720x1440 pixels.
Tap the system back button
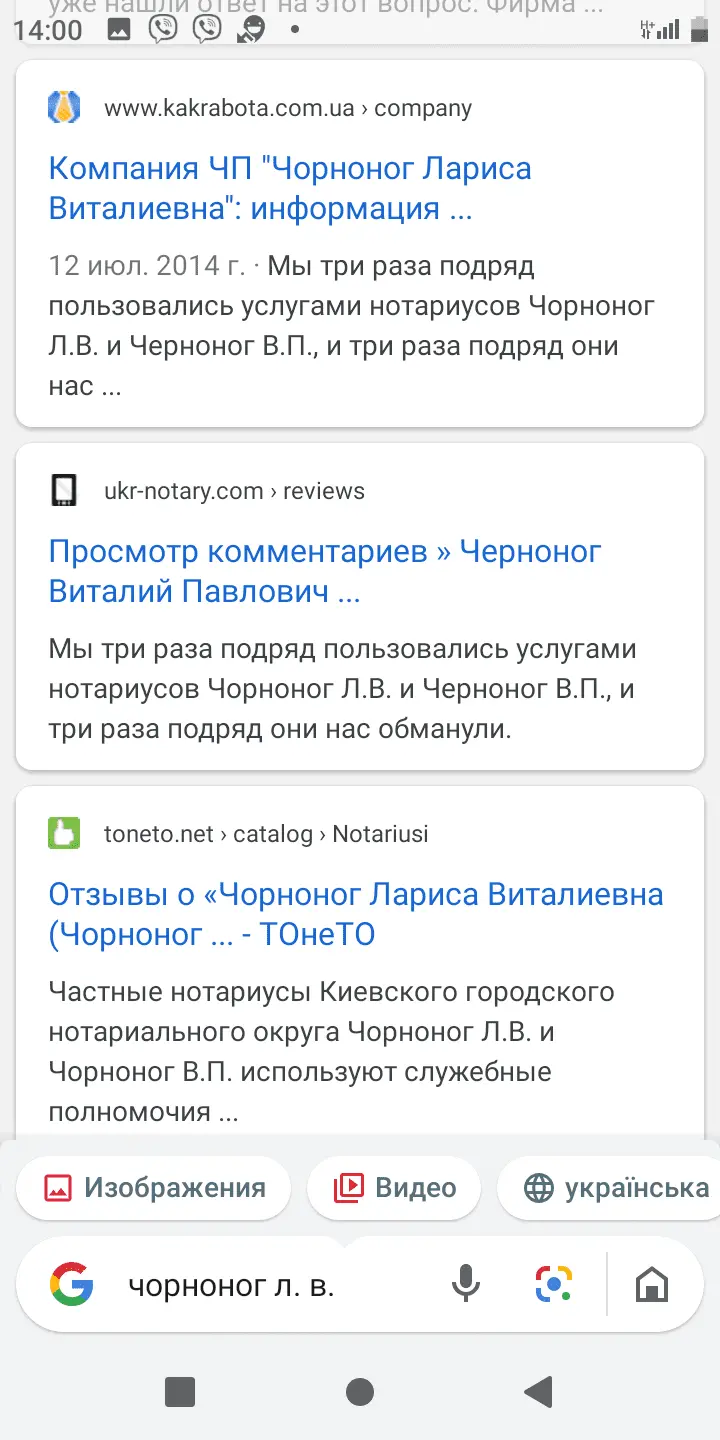539,1391
